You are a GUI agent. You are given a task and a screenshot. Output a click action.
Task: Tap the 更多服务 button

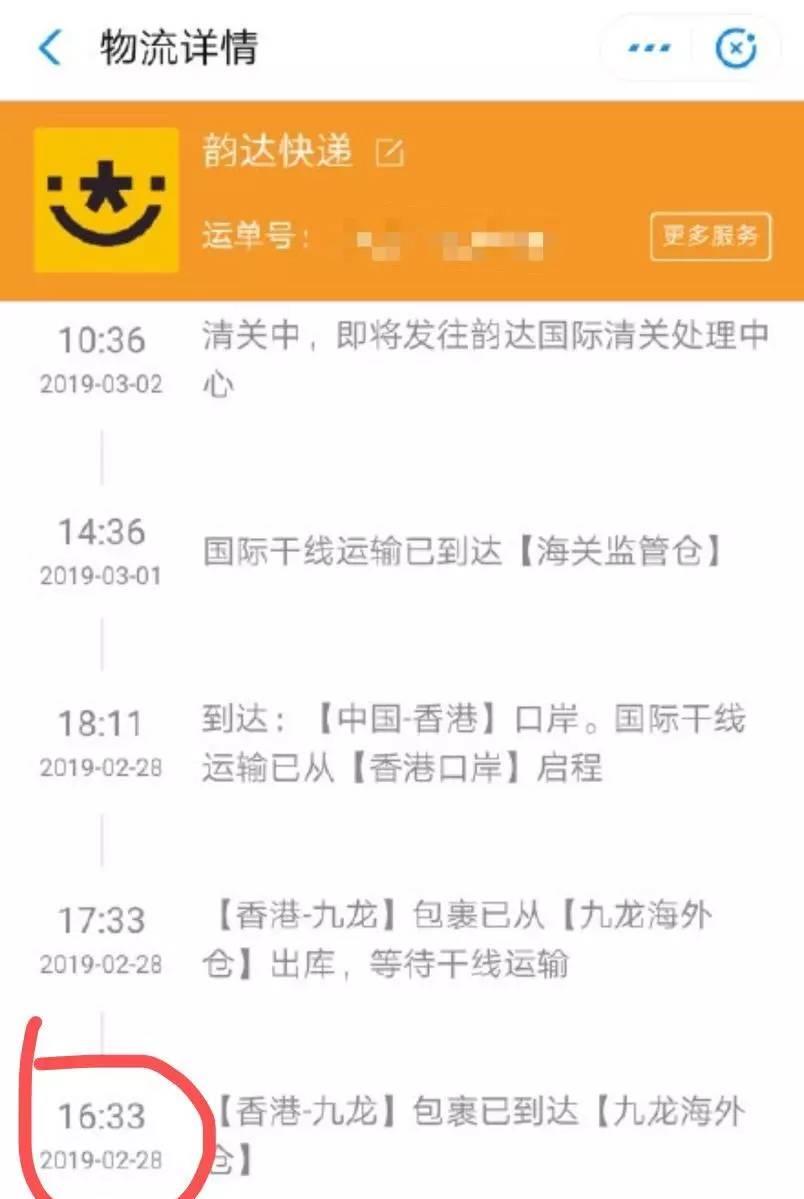pos(710,237)
